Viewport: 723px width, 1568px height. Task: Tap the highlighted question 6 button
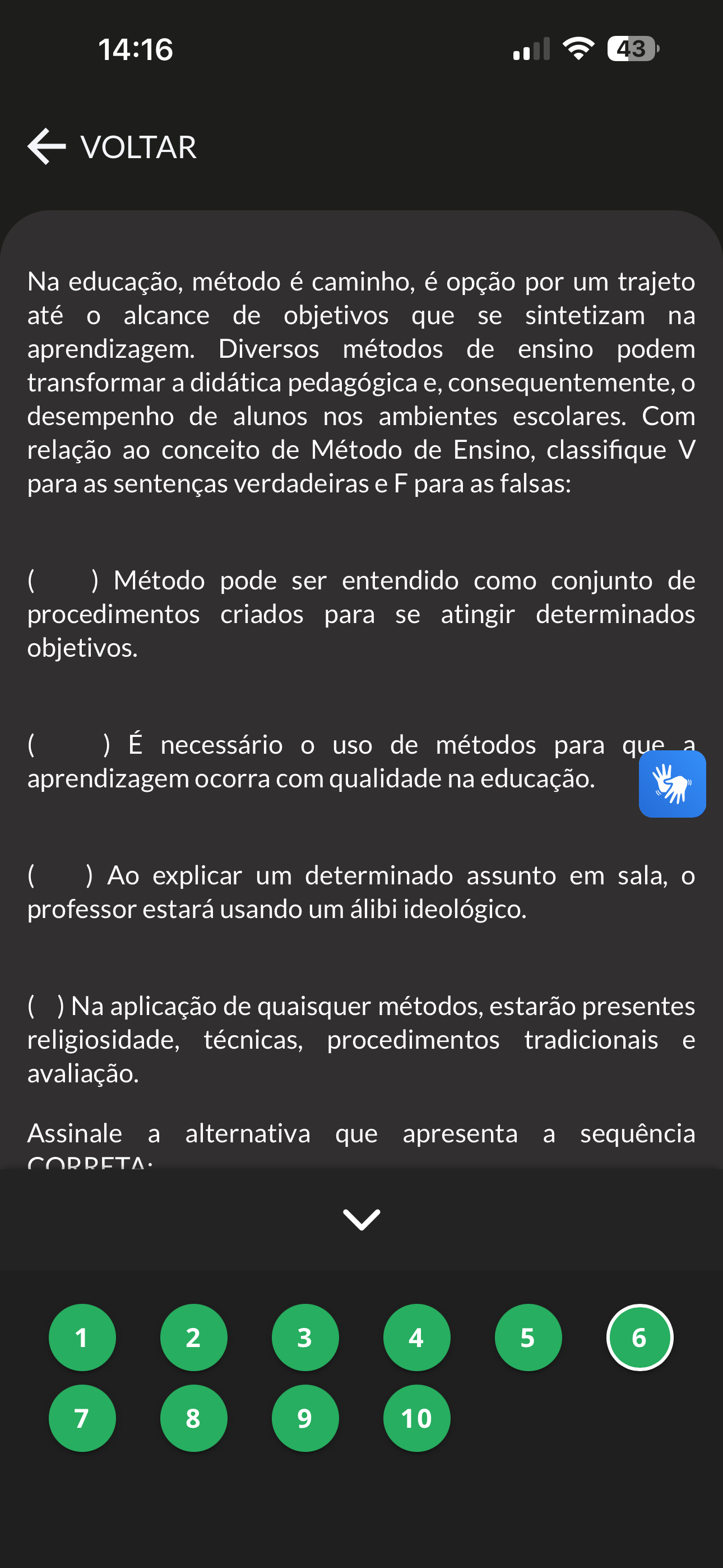click(x=639, y=1338)
